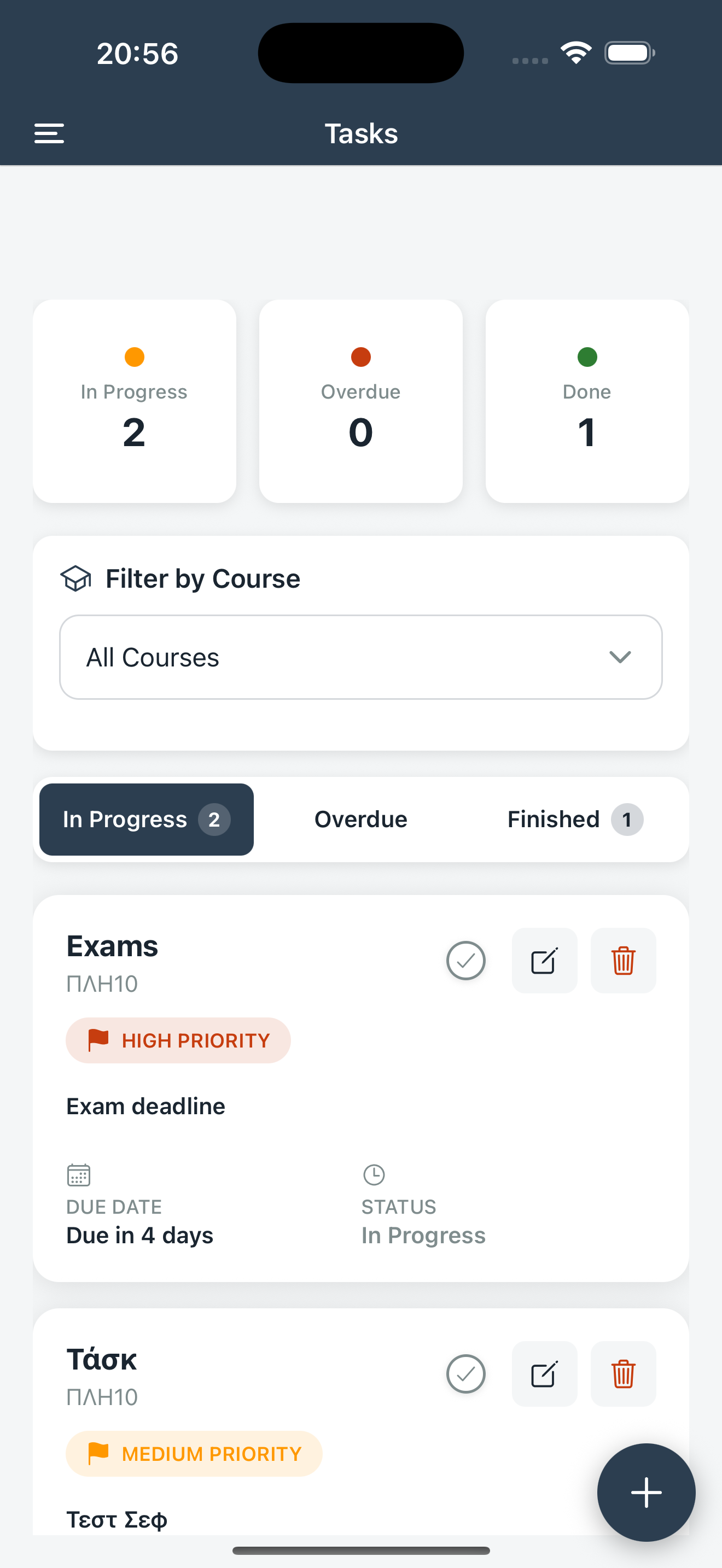Edit the Exams task

pyautogui.click(x=544, y=961)
